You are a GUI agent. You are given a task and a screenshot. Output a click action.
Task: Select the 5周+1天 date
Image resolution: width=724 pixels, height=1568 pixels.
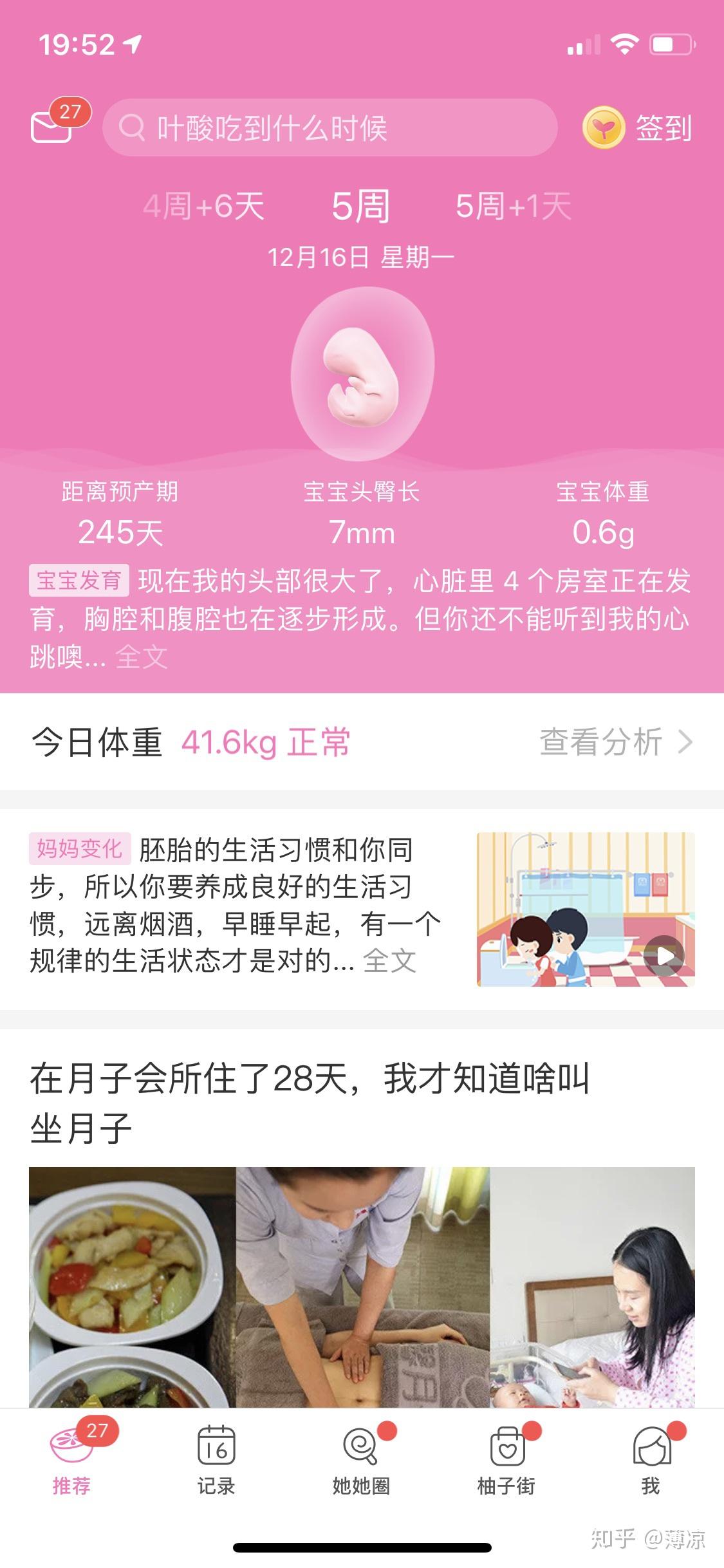tap(514, 207)
